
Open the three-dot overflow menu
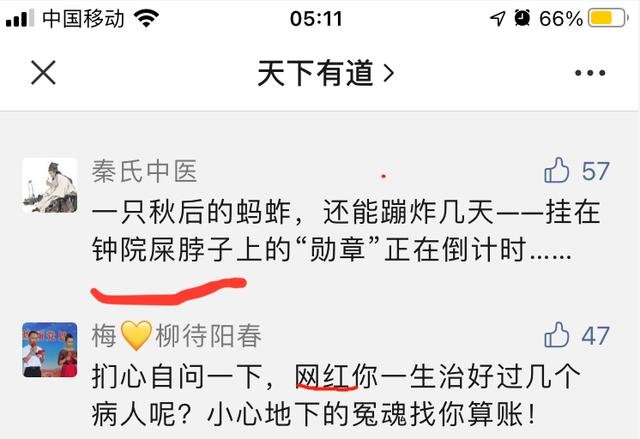click(x=590, y=73)
